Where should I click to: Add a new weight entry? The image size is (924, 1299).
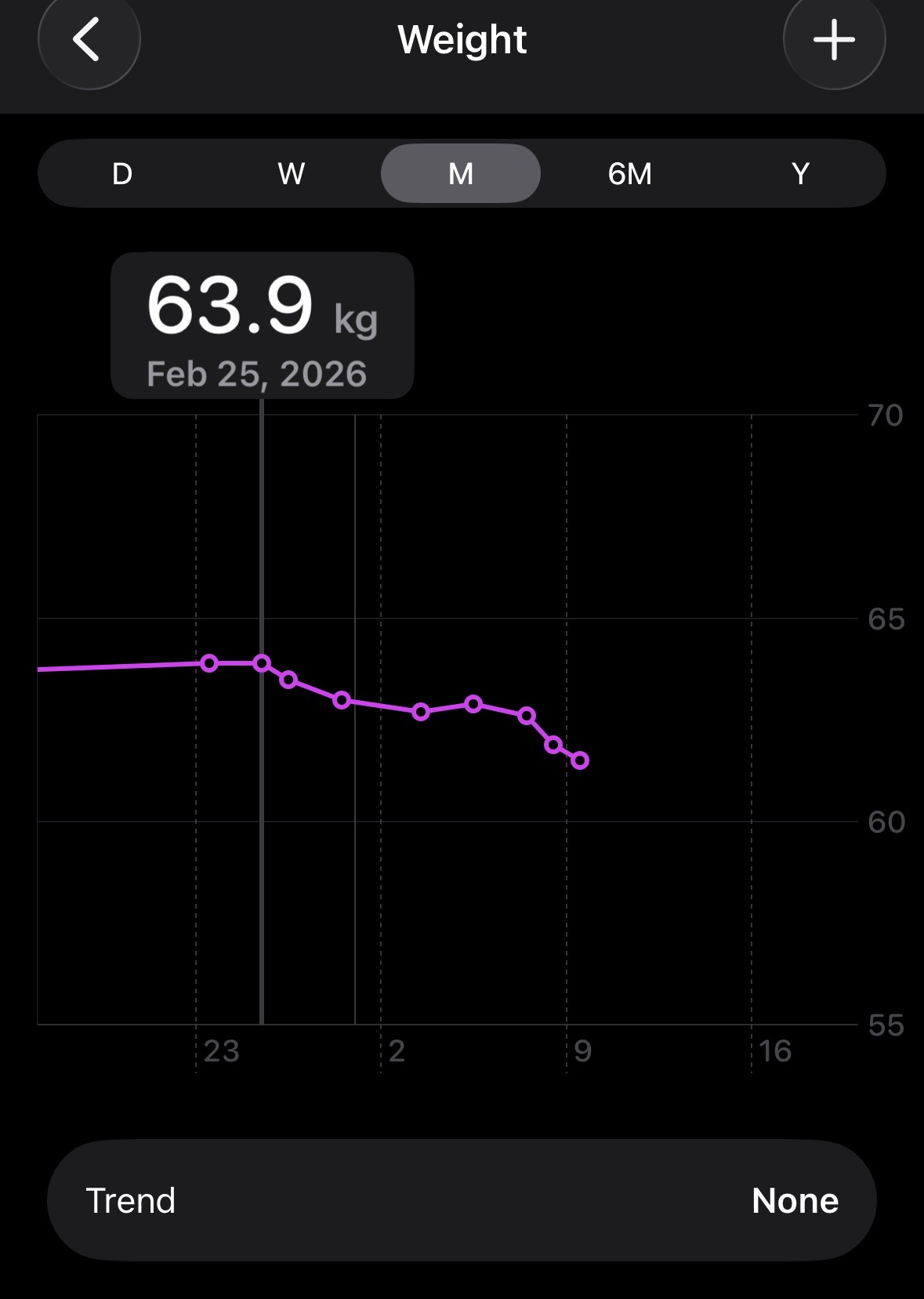pos(834,39)
